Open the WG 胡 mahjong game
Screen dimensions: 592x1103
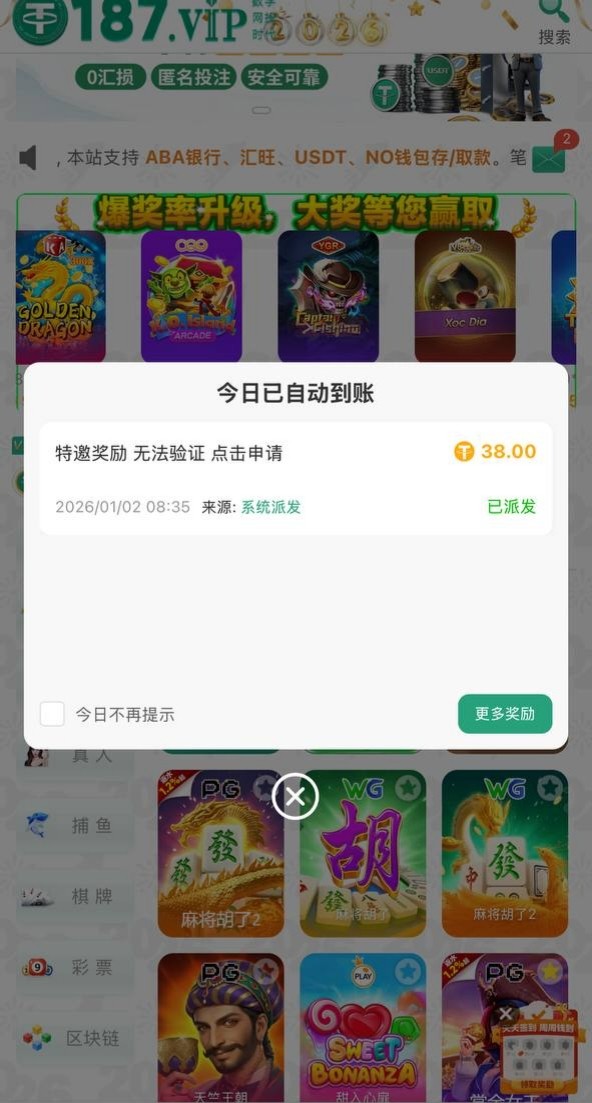[363, 853]
